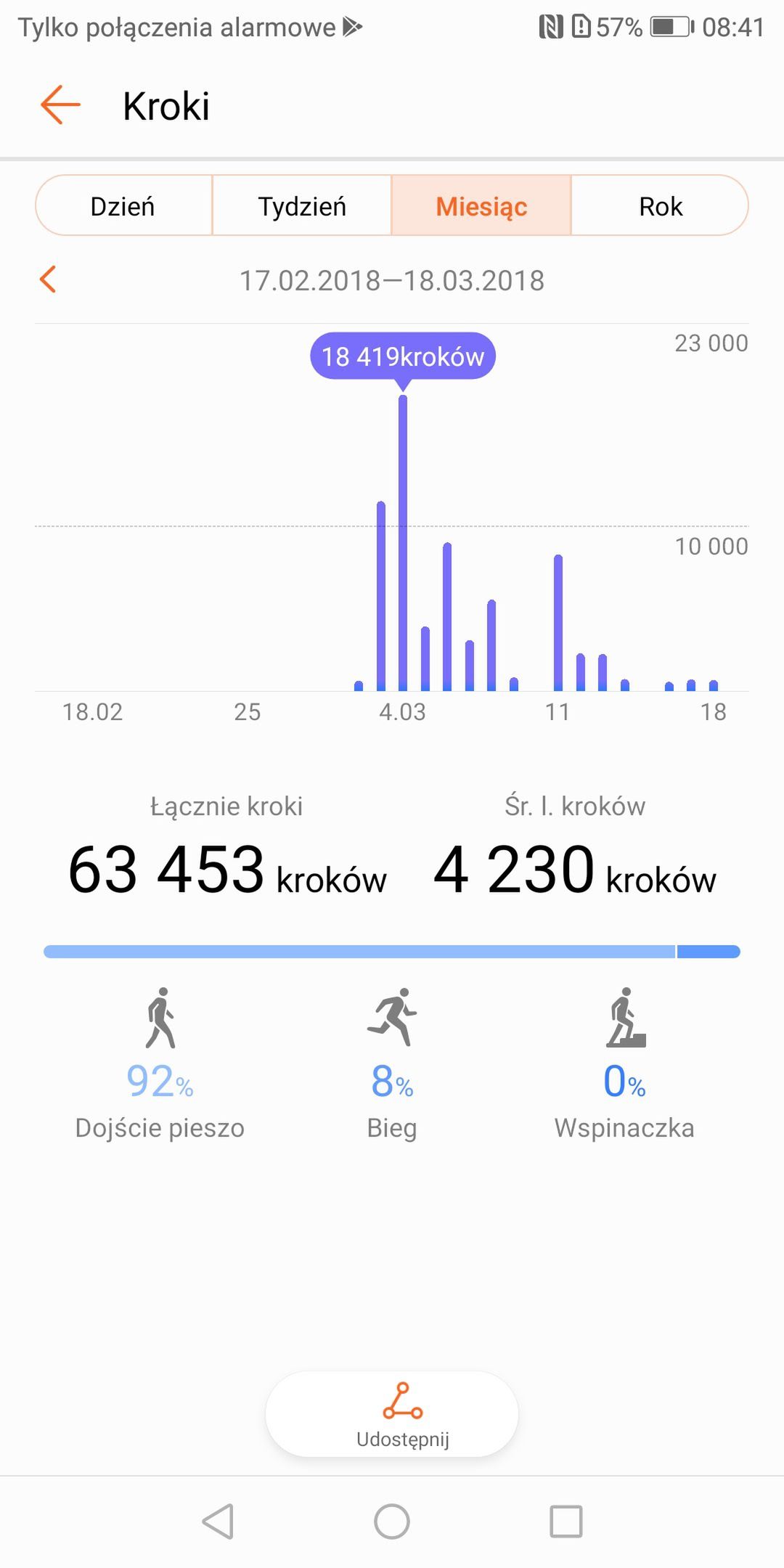Go back from the Kroki screen
Screen dimensions: 784x1568
(x=60, y=105)
